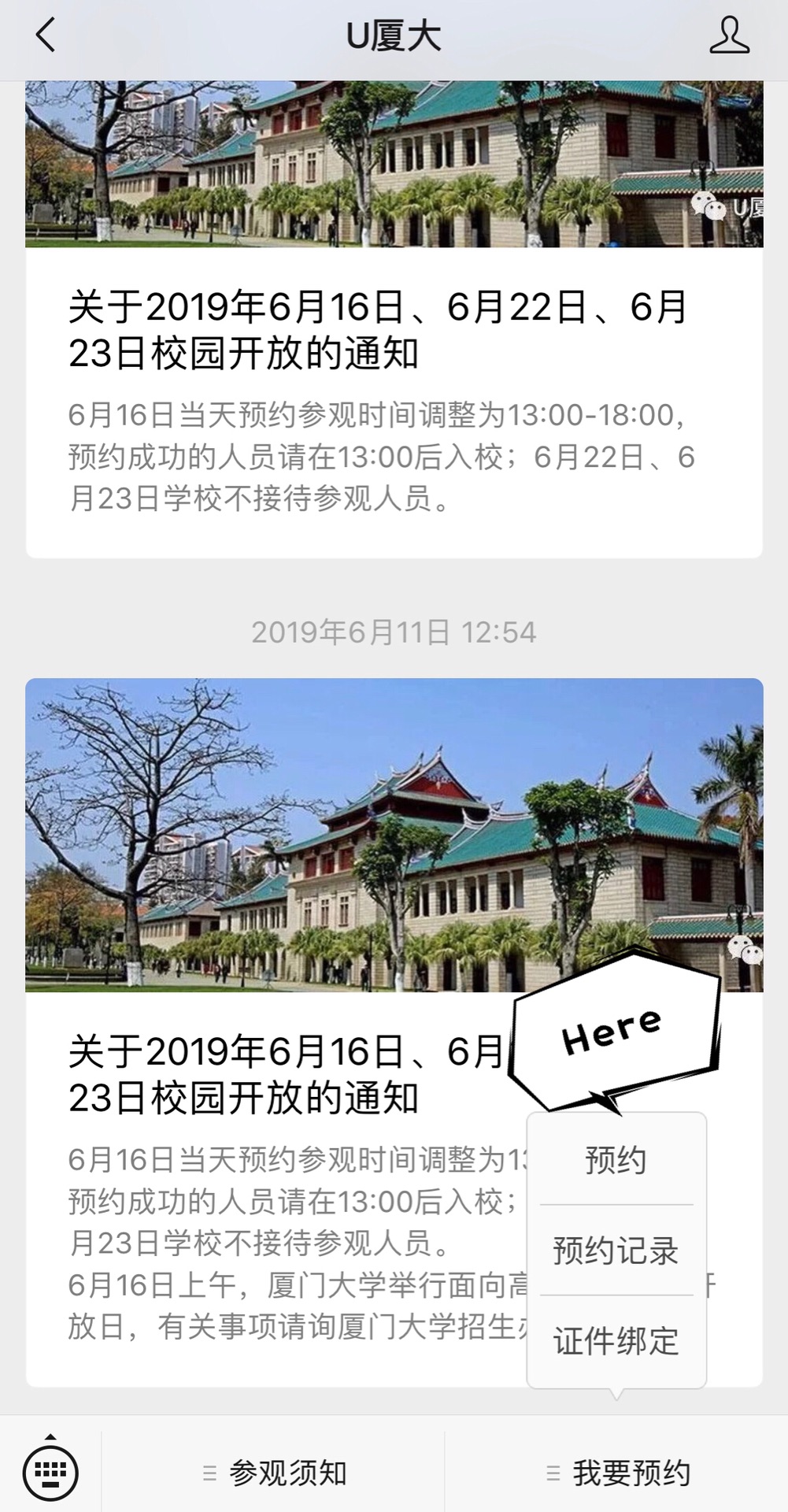Open the account profile icon
Image resolution: width=788 pixels, height=1512 pixels.
tap(729, 35)
